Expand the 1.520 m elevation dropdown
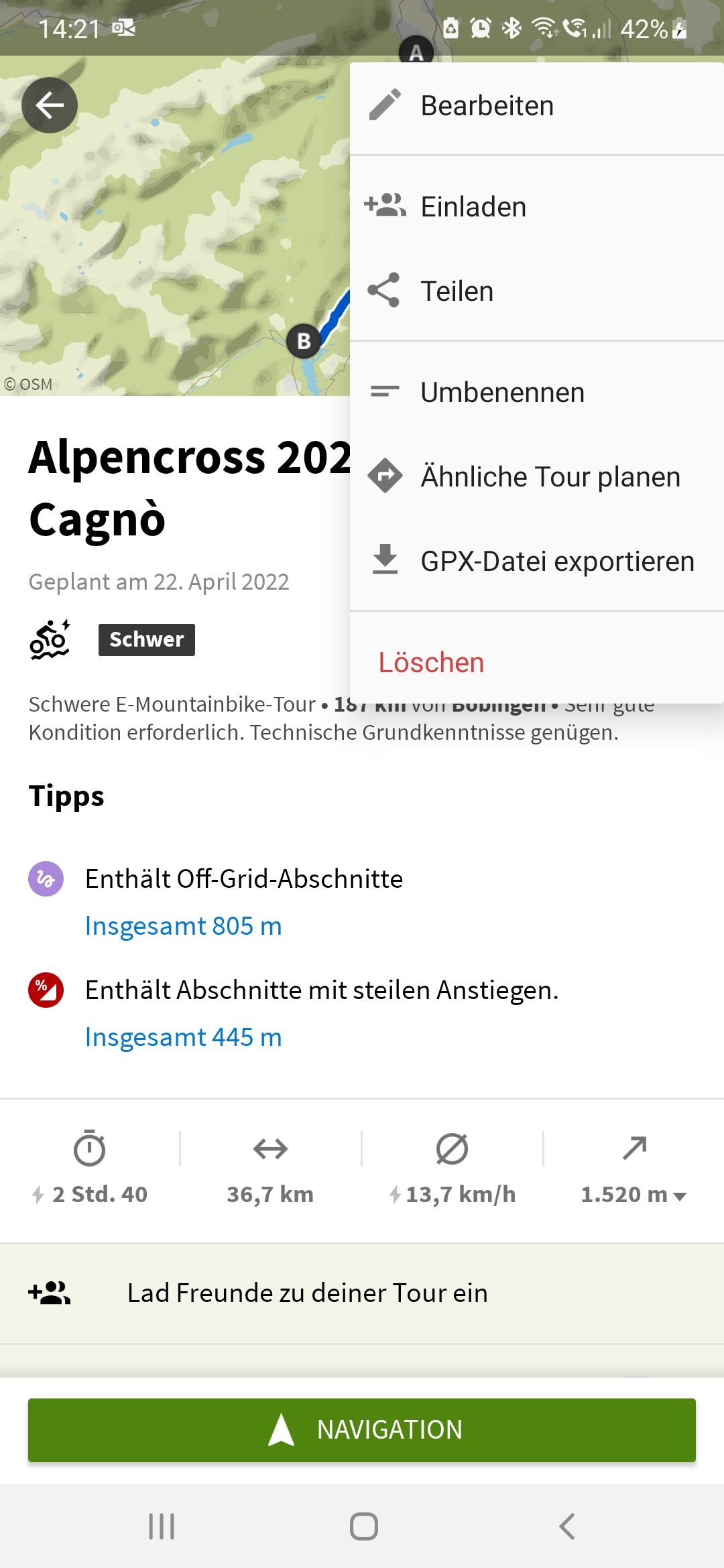This screenshot has height=1568, width=724. pos(633,1194)
